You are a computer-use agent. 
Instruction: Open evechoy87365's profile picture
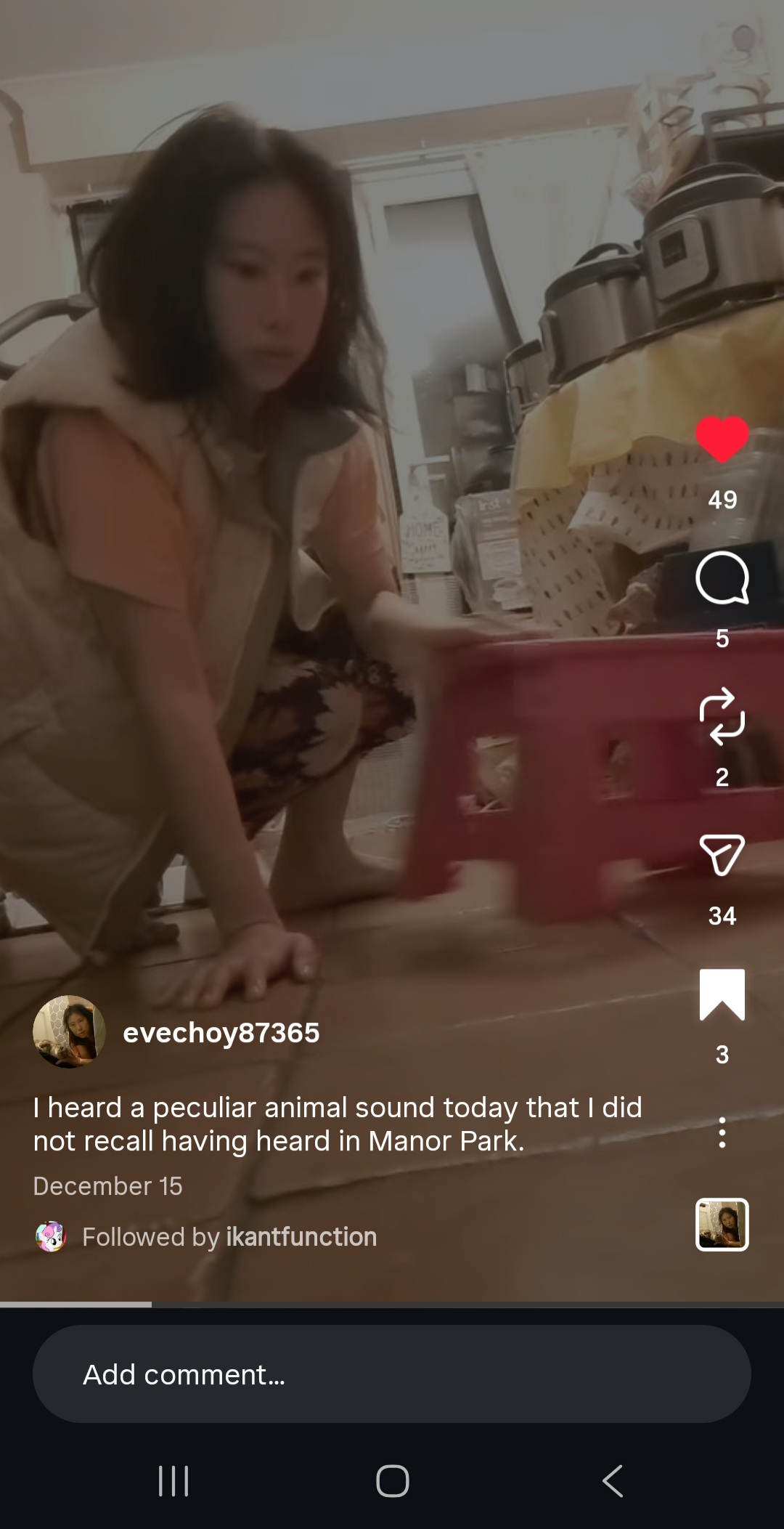[x=69, y=1031]
